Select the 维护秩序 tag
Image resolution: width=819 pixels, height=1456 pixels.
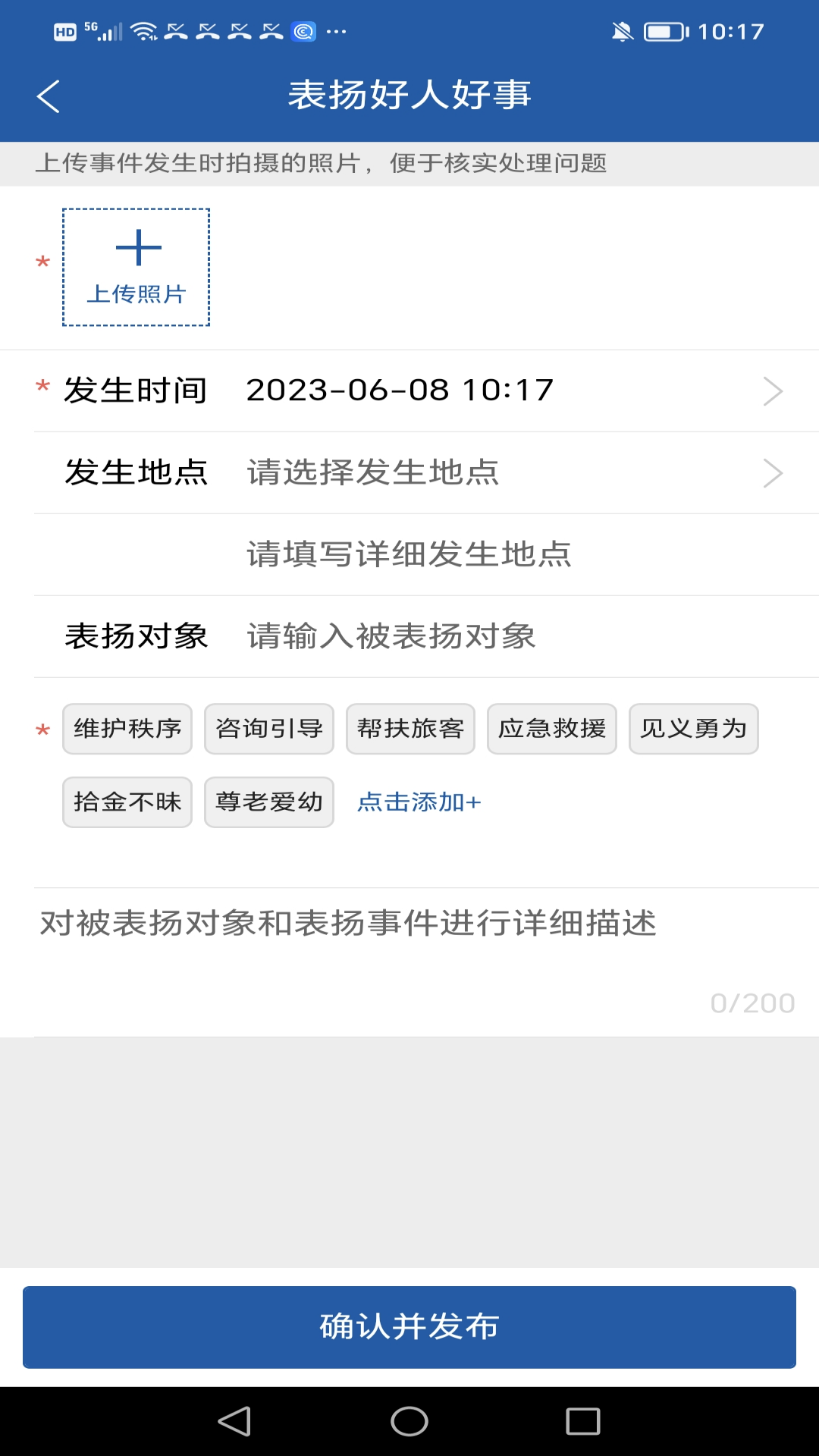coord(127,729)
